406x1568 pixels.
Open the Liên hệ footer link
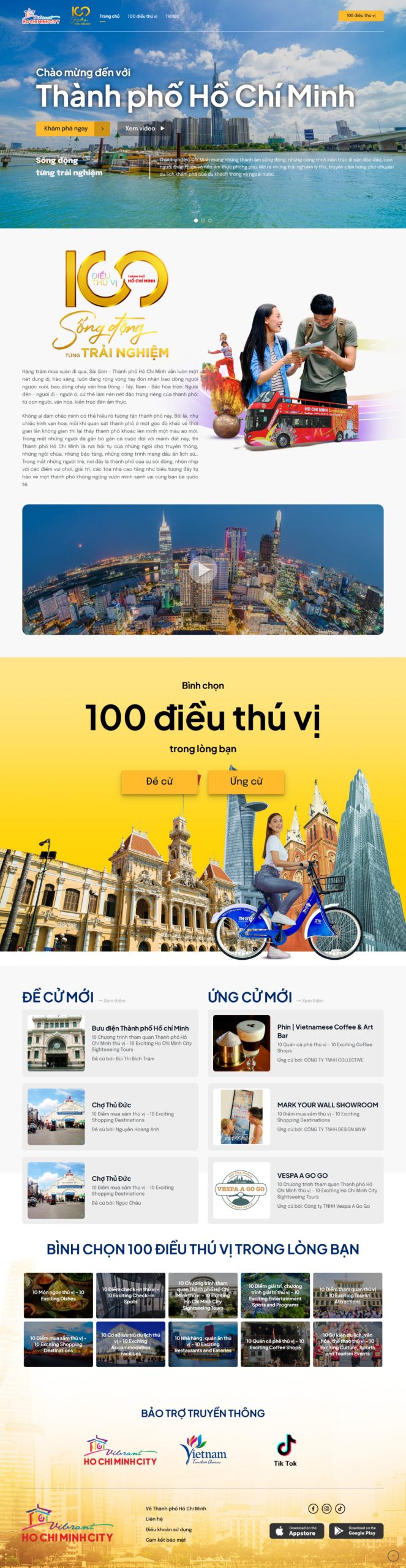pos(154,1518)
